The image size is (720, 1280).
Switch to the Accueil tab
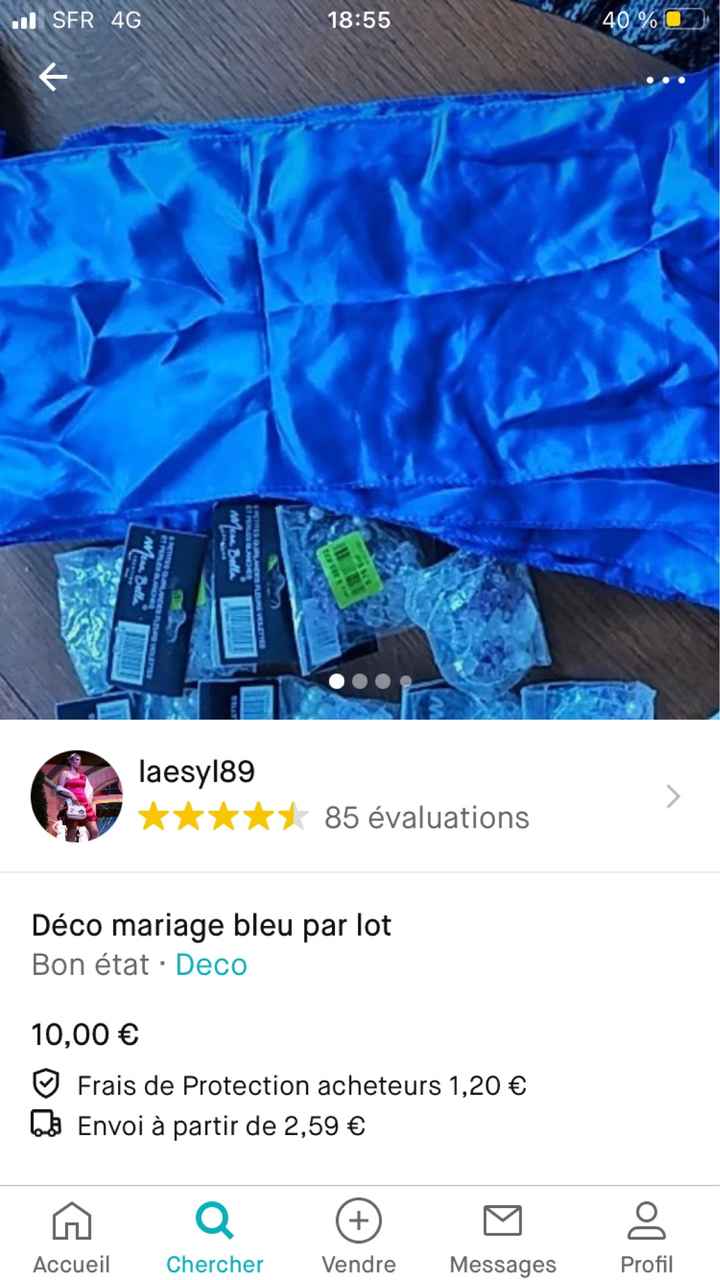pos(71,1237)
